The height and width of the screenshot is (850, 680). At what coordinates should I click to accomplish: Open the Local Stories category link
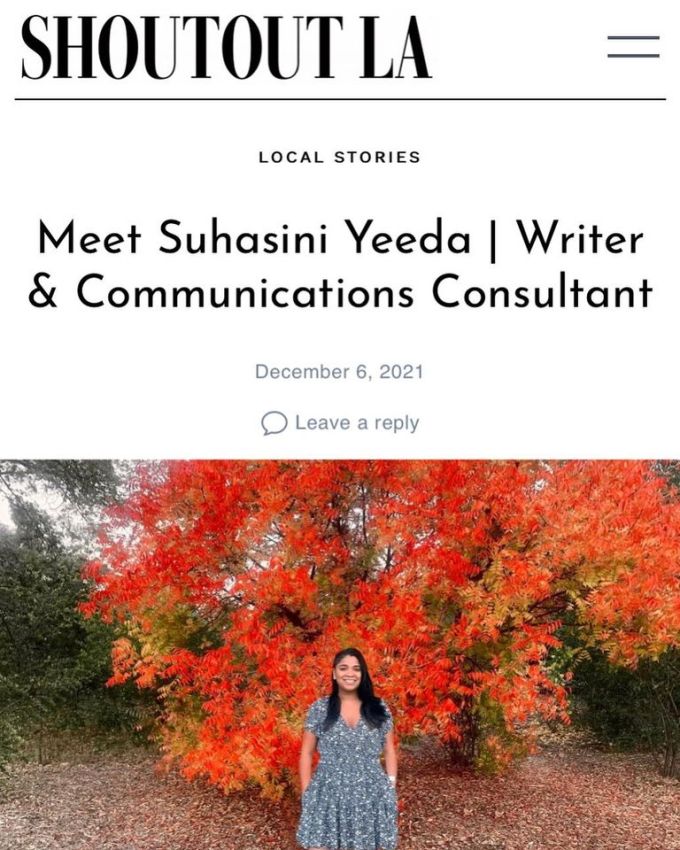[339, 157]
